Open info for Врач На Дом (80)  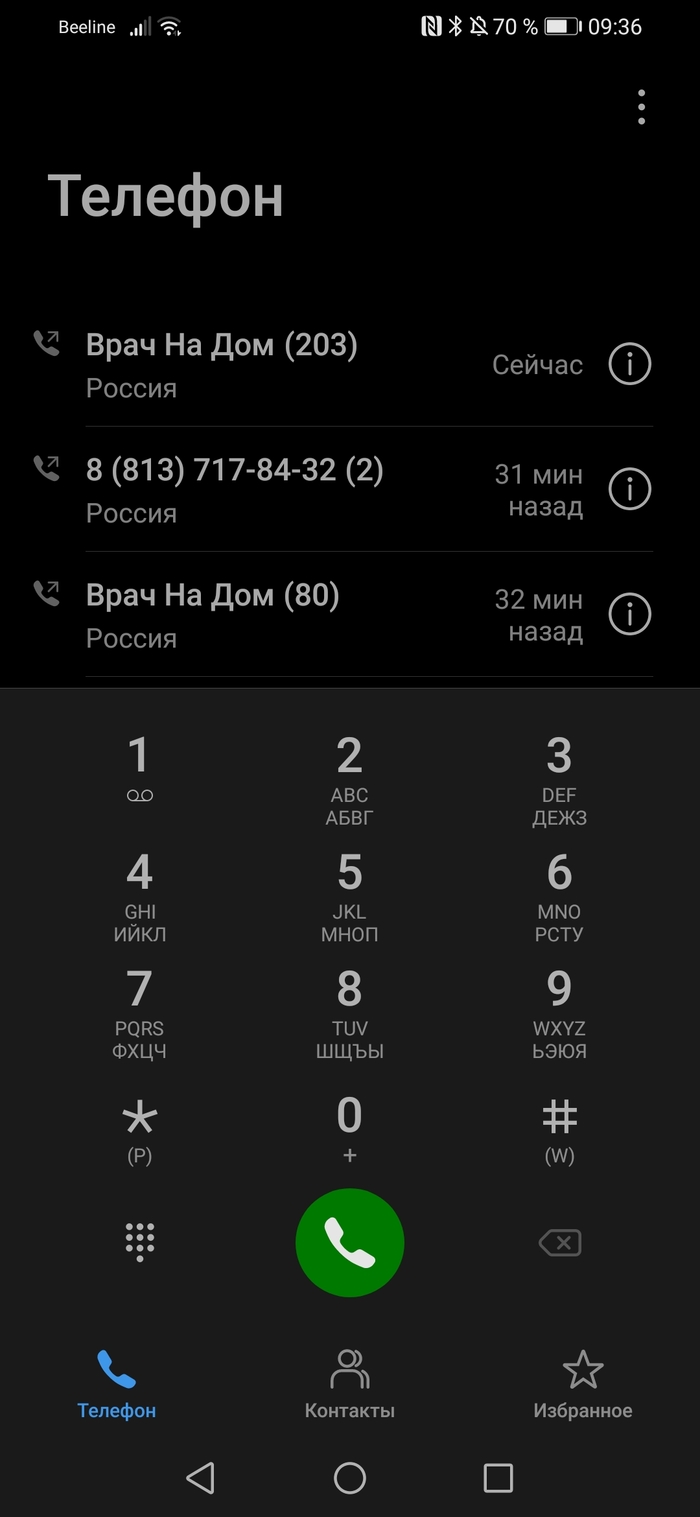630,614
